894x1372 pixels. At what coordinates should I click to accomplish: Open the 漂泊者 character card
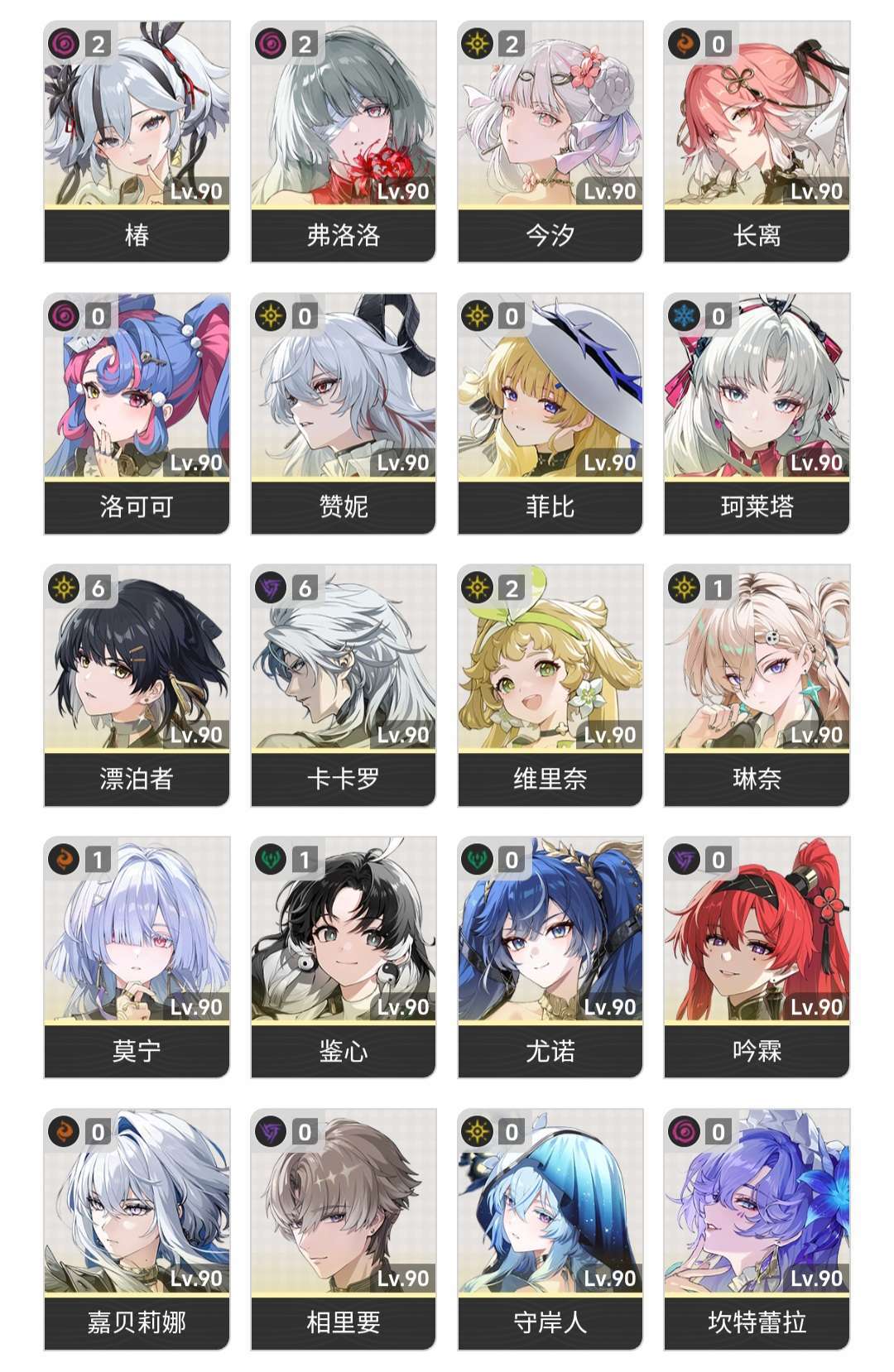click(137, 684)
